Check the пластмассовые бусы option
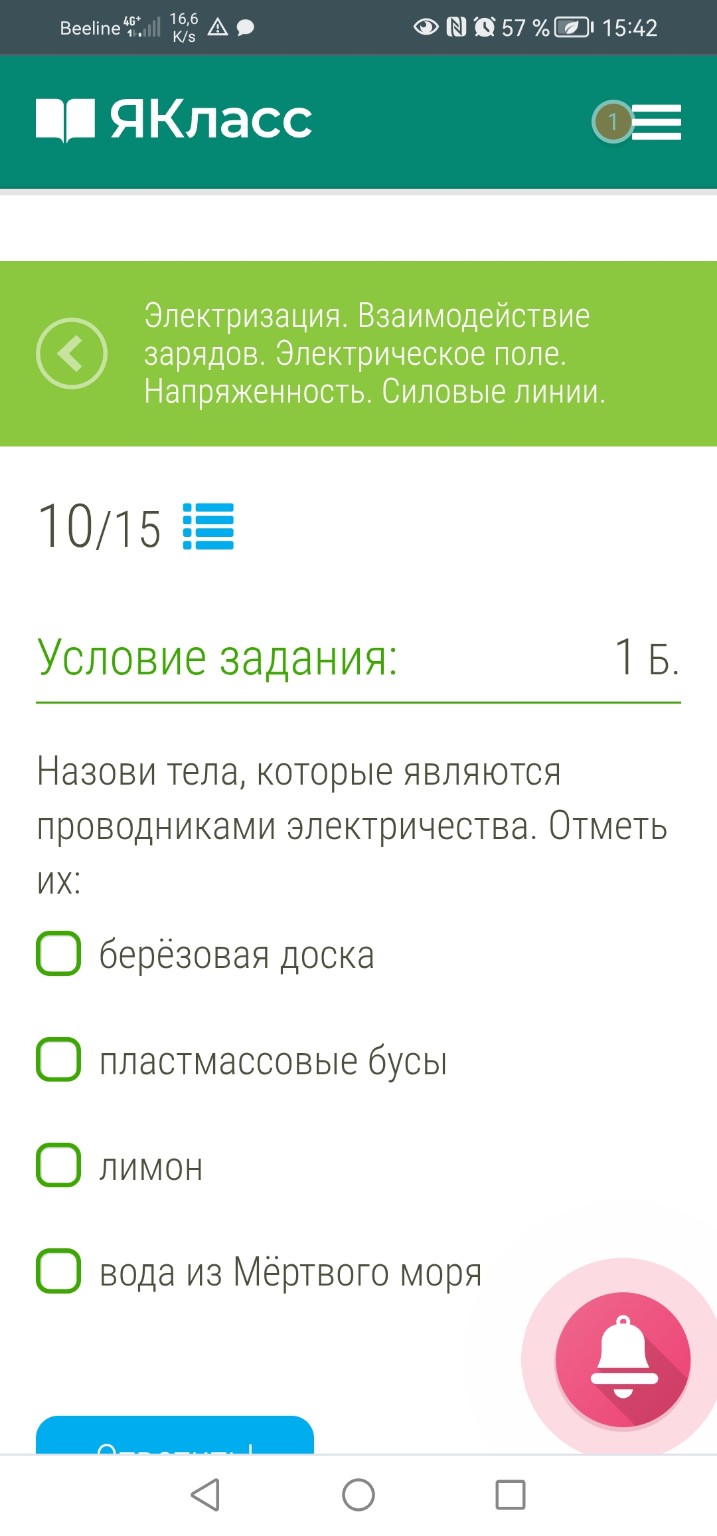Screen dimensions: 717x1536 coord(59,1060)
